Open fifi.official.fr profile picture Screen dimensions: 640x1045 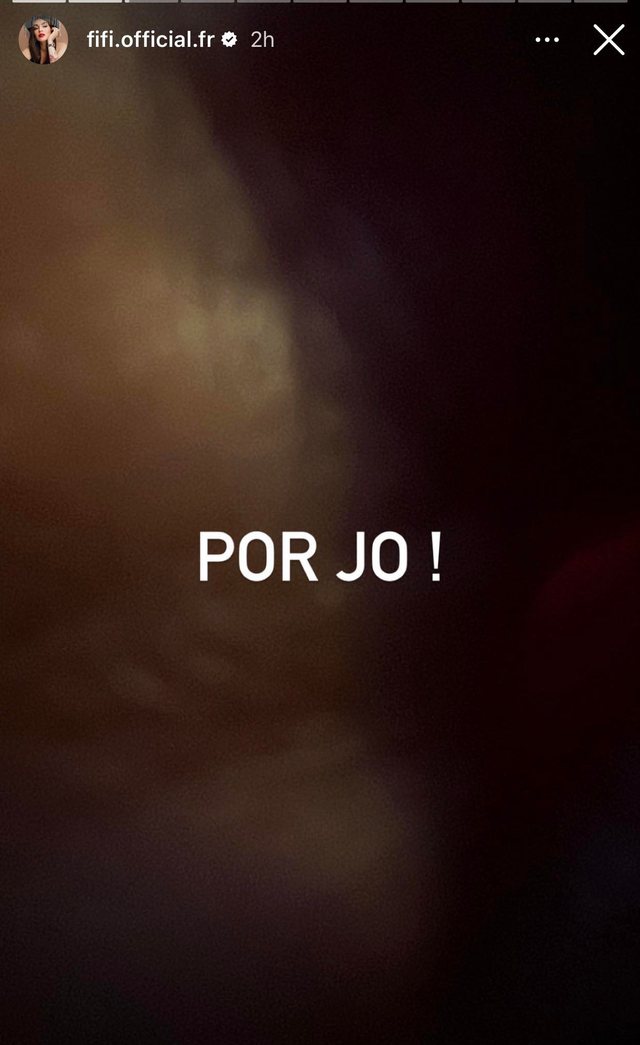(x=43, y=40)
